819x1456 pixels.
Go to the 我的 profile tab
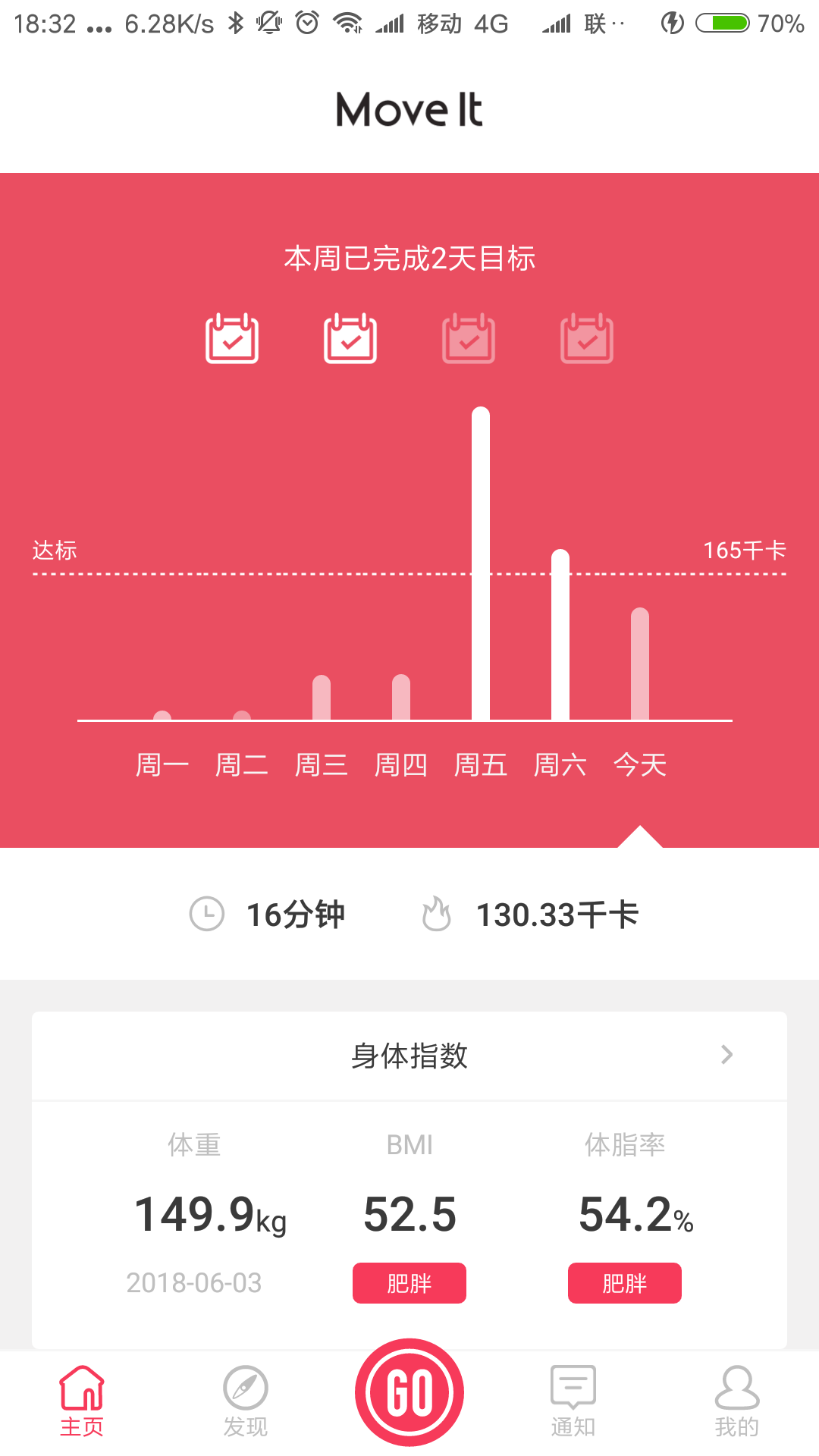click(x=736, y=1401)
